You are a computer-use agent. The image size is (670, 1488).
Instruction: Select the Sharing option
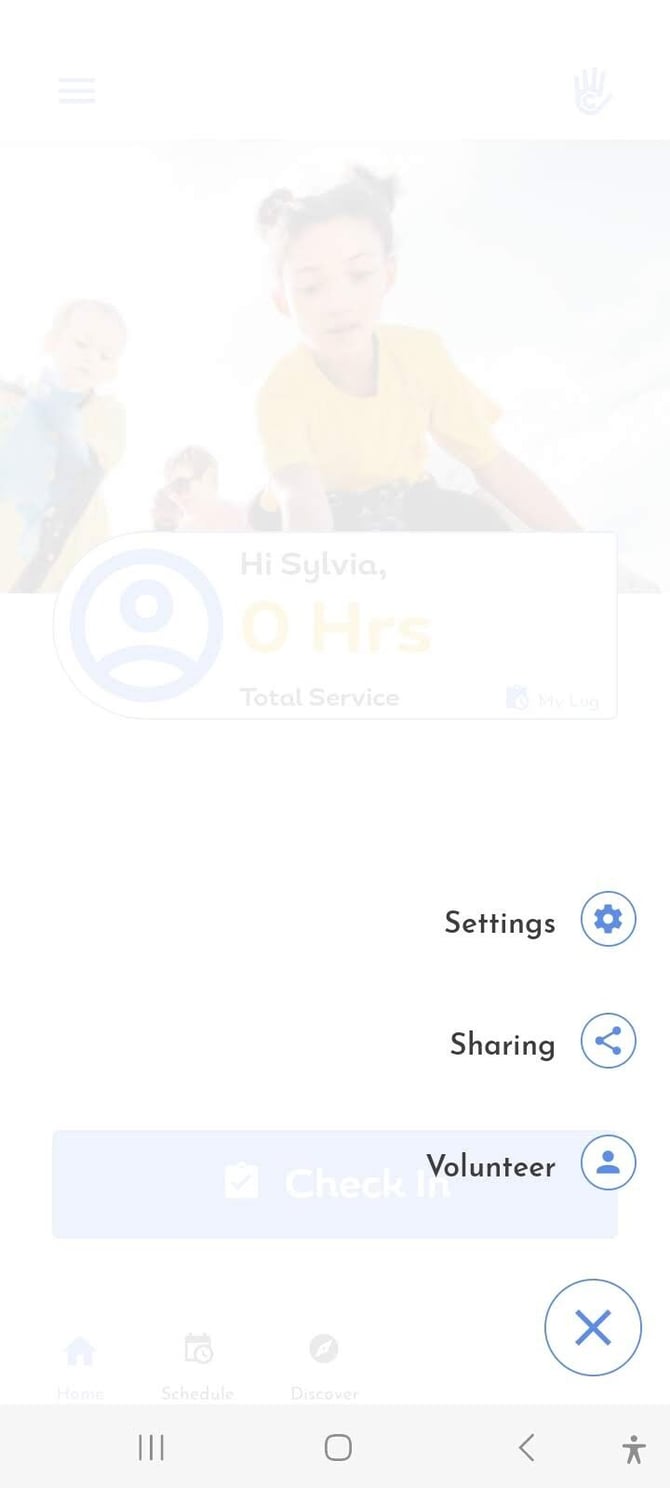[x=608, y=1041]
